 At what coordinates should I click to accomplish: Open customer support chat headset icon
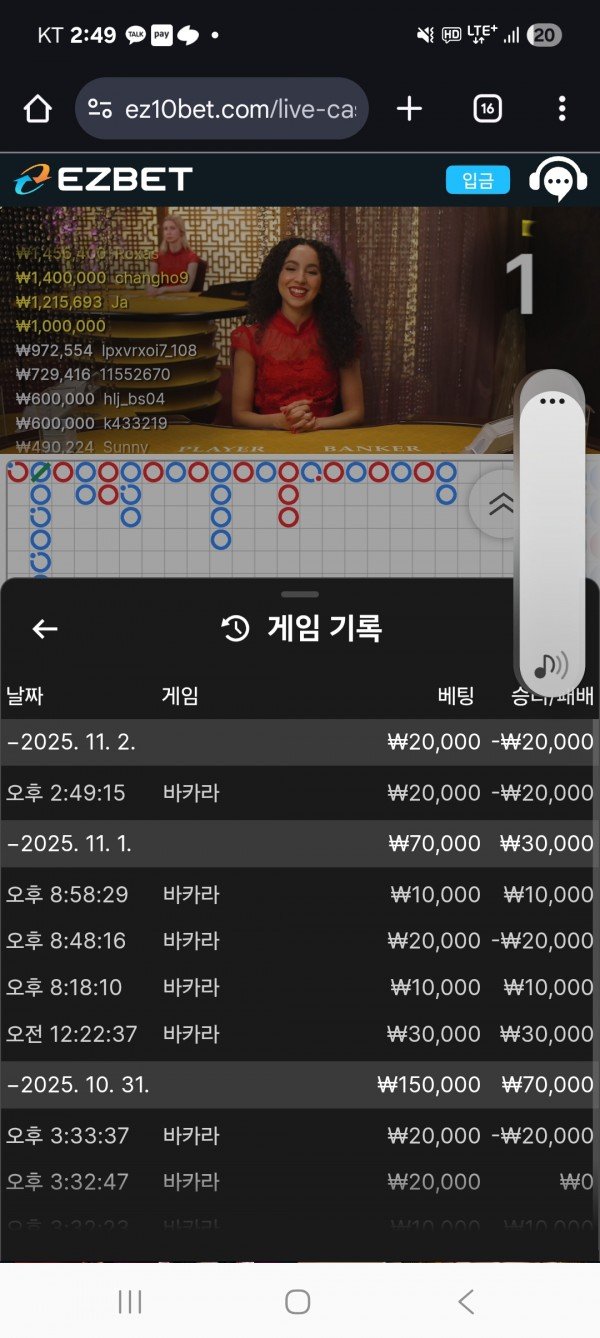(557, 180)
